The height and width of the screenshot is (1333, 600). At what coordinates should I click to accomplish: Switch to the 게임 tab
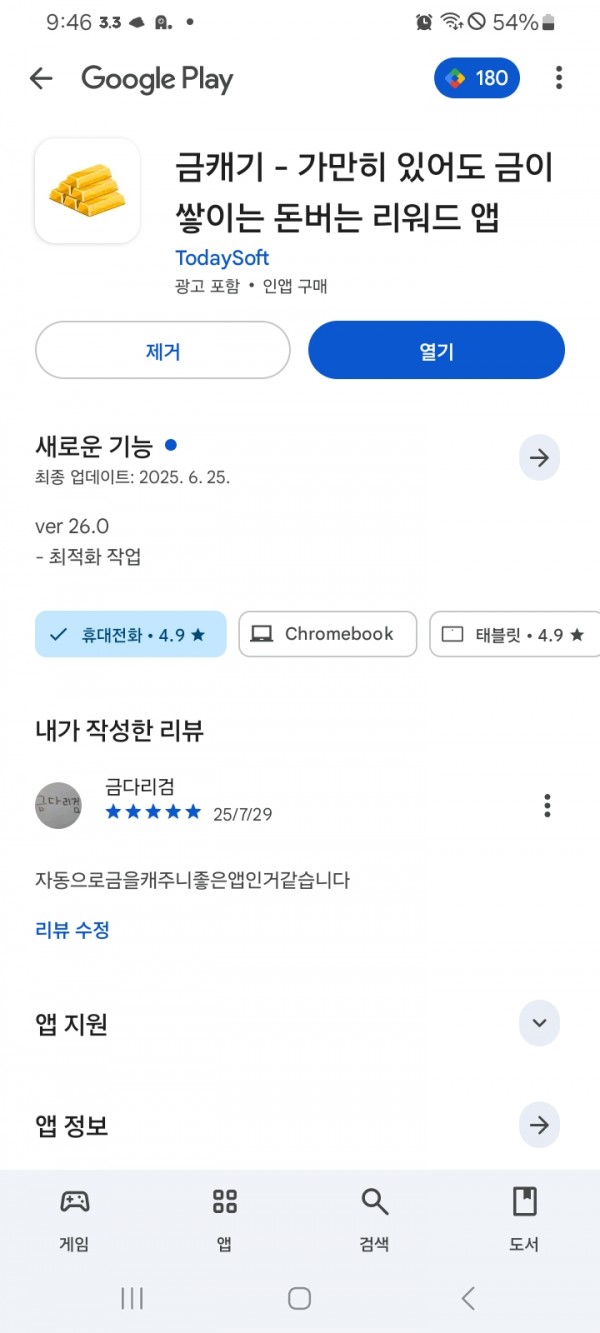[75, 1219]
